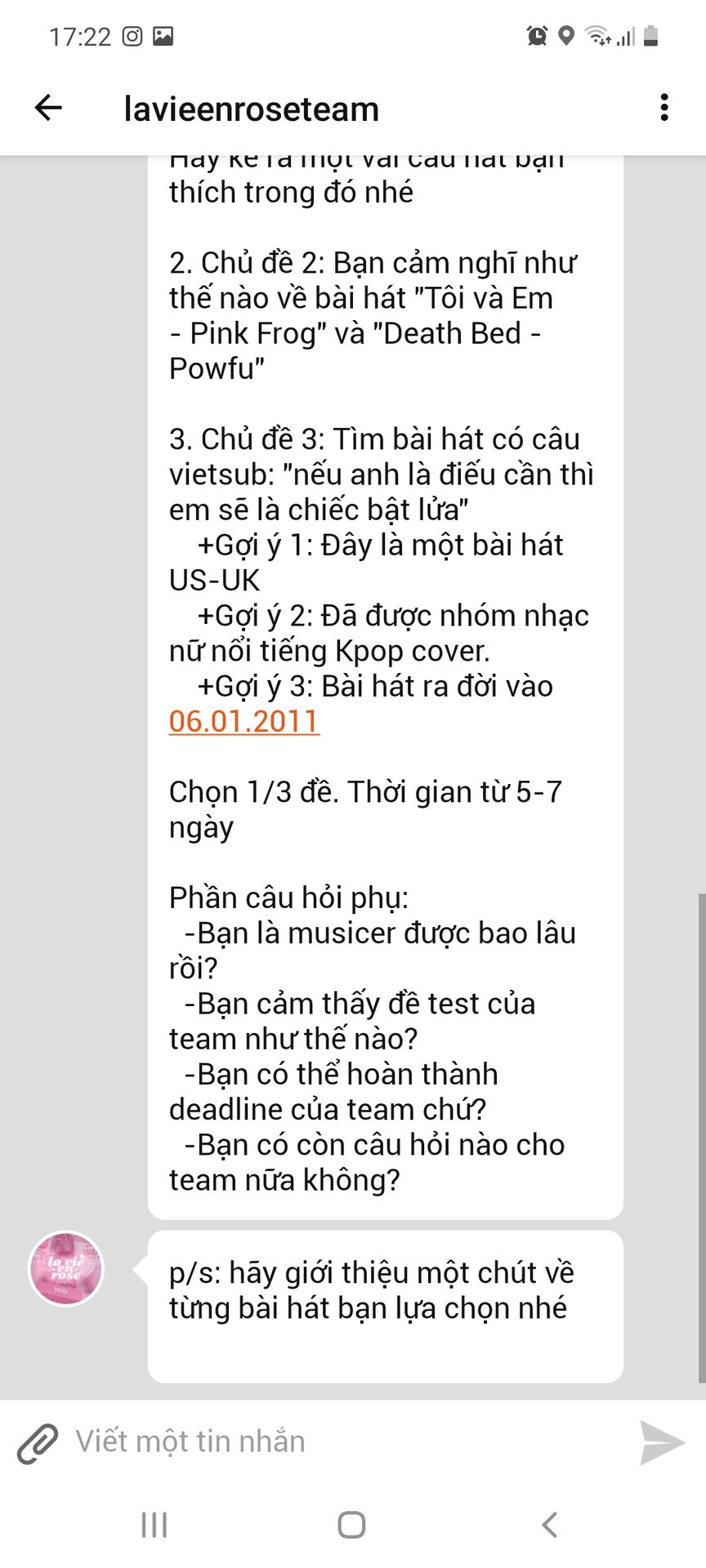
Task: Open the 06.01.2011 date link
Action: pyautogui.click(x=244, y=721)
